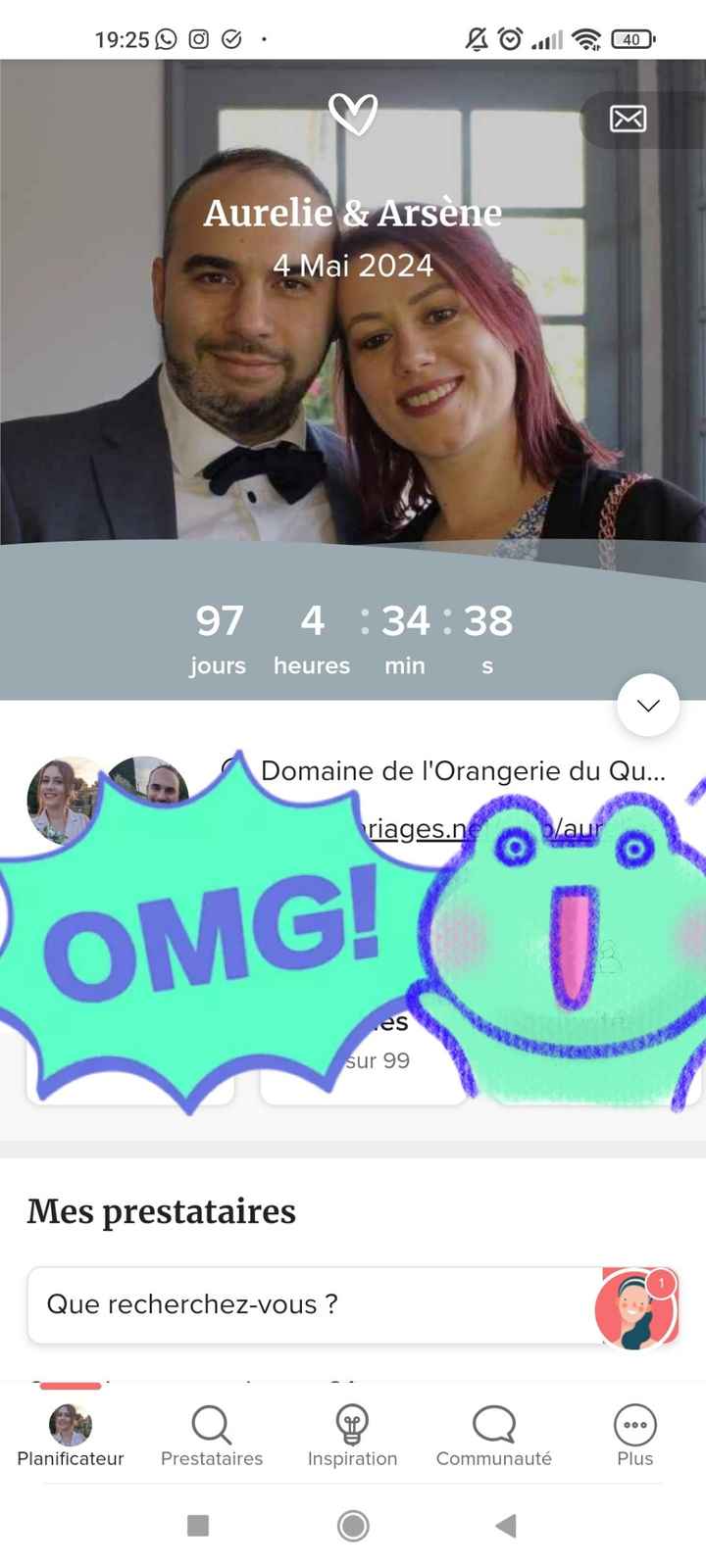Tap the Android home circle button

(x=352, y=1526)
